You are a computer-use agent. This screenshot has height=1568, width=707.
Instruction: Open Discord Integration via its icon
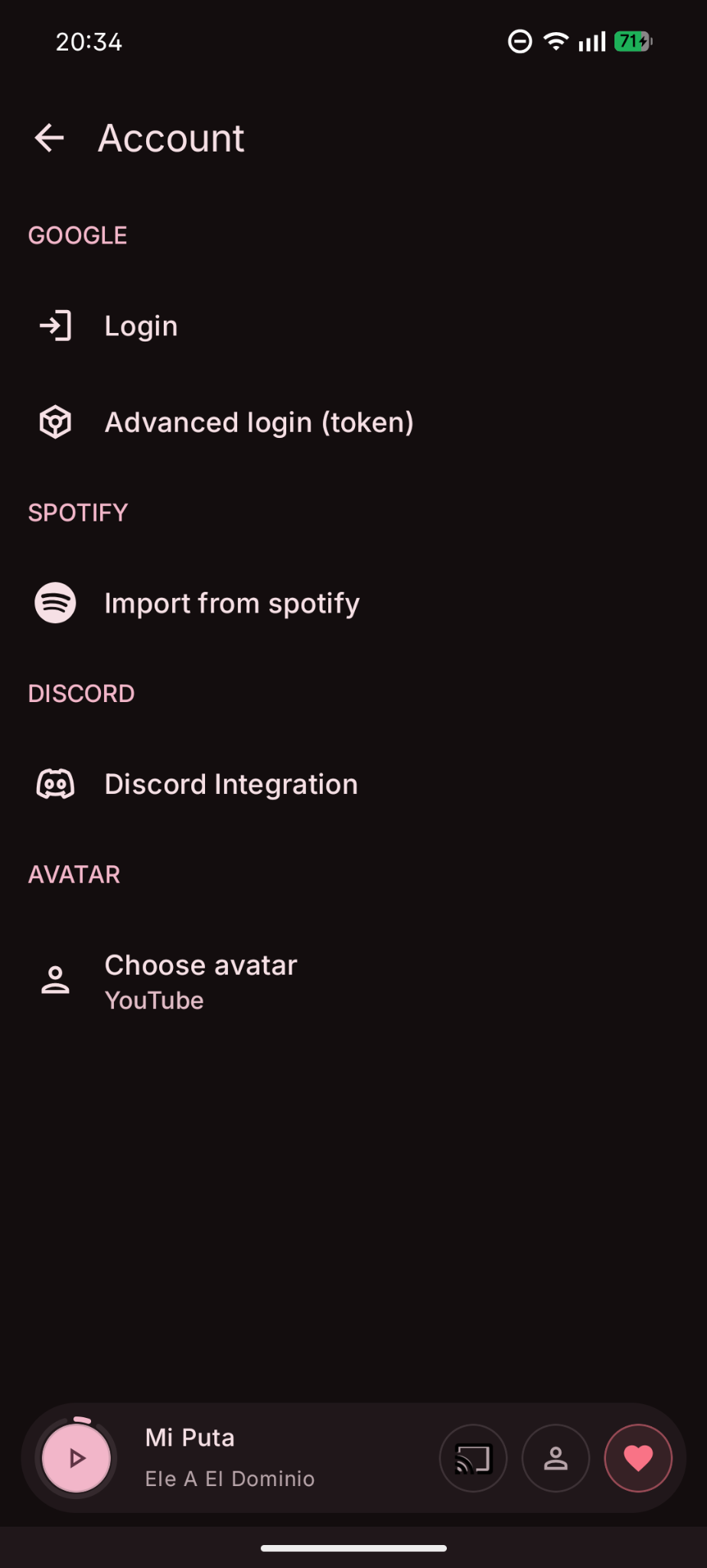pos(54,783)
